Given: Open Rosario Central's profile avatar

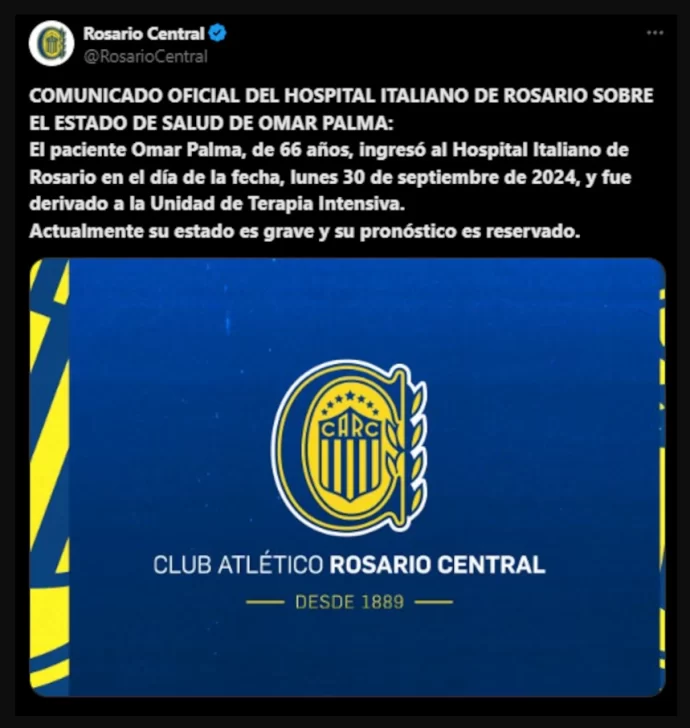Looking at the screenshot, I should 52,44.
